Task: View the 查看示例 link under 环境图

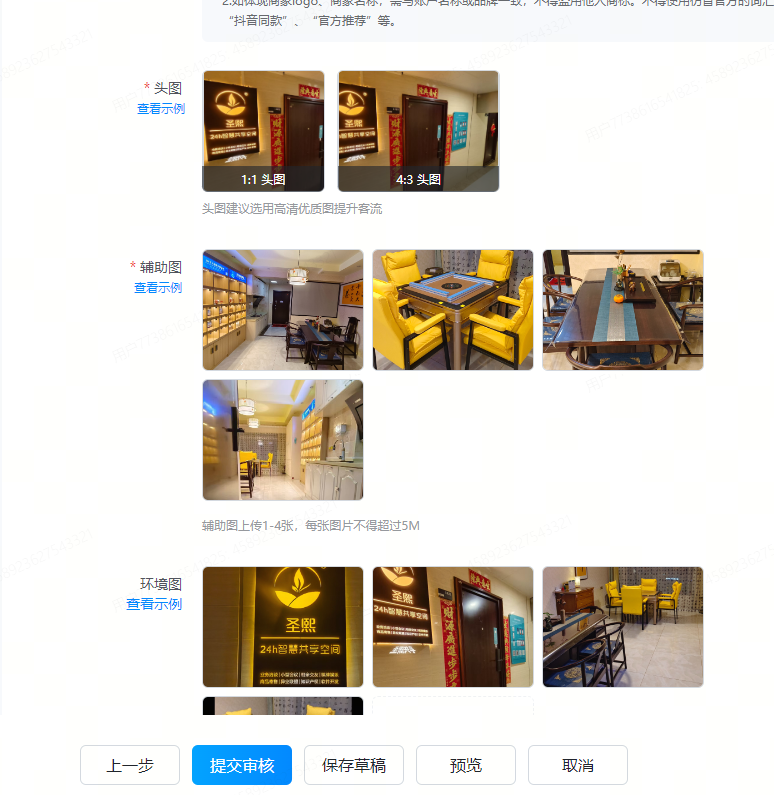Action: pyautogui.click(x=154, y=605)
